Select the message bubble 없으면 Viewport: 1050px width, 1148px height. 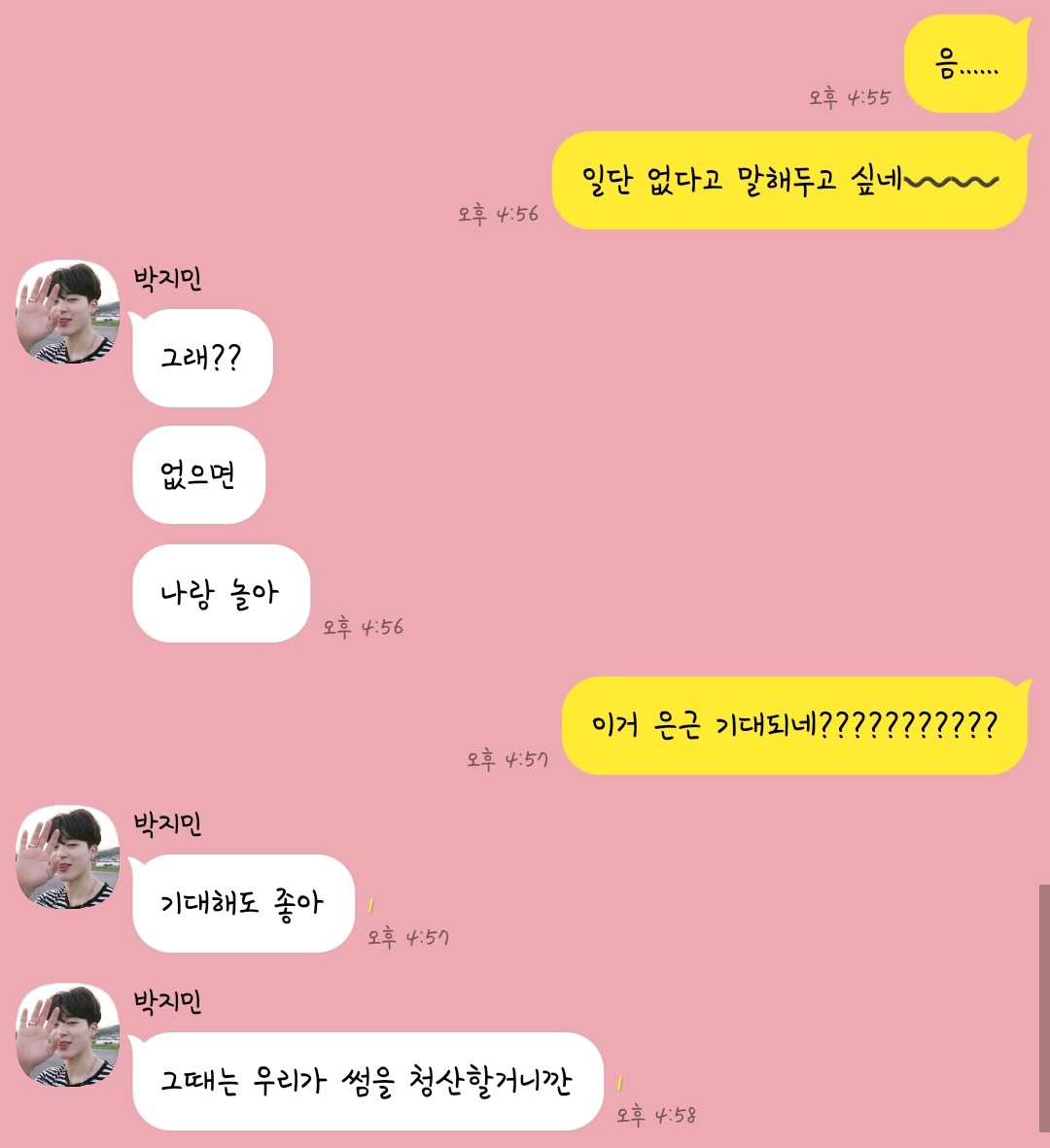click(197, 475)
